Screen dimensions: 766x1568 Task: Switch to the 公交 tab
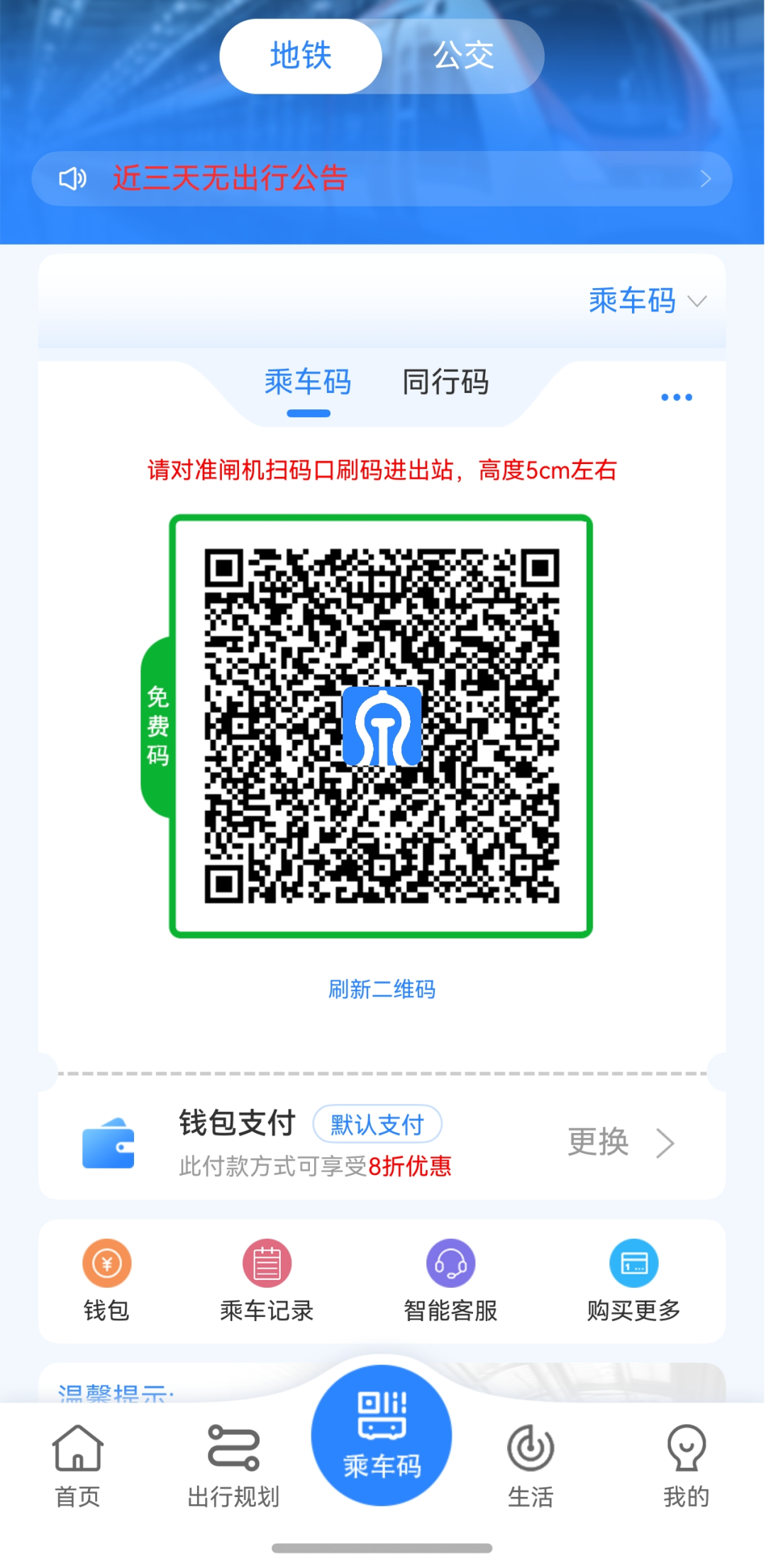(463, 56)
